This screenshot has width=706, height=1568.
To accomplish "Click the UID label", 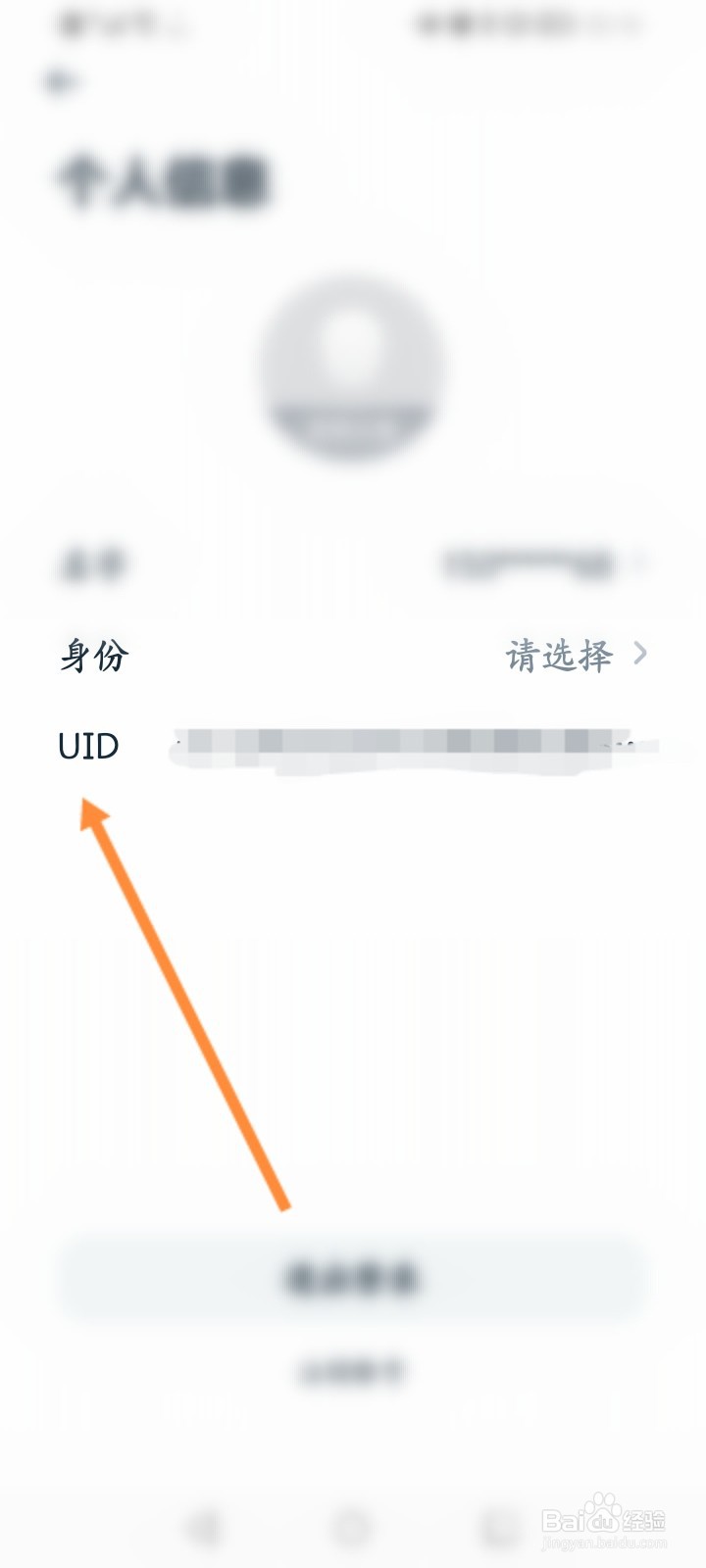I will (x=89, y=745).
